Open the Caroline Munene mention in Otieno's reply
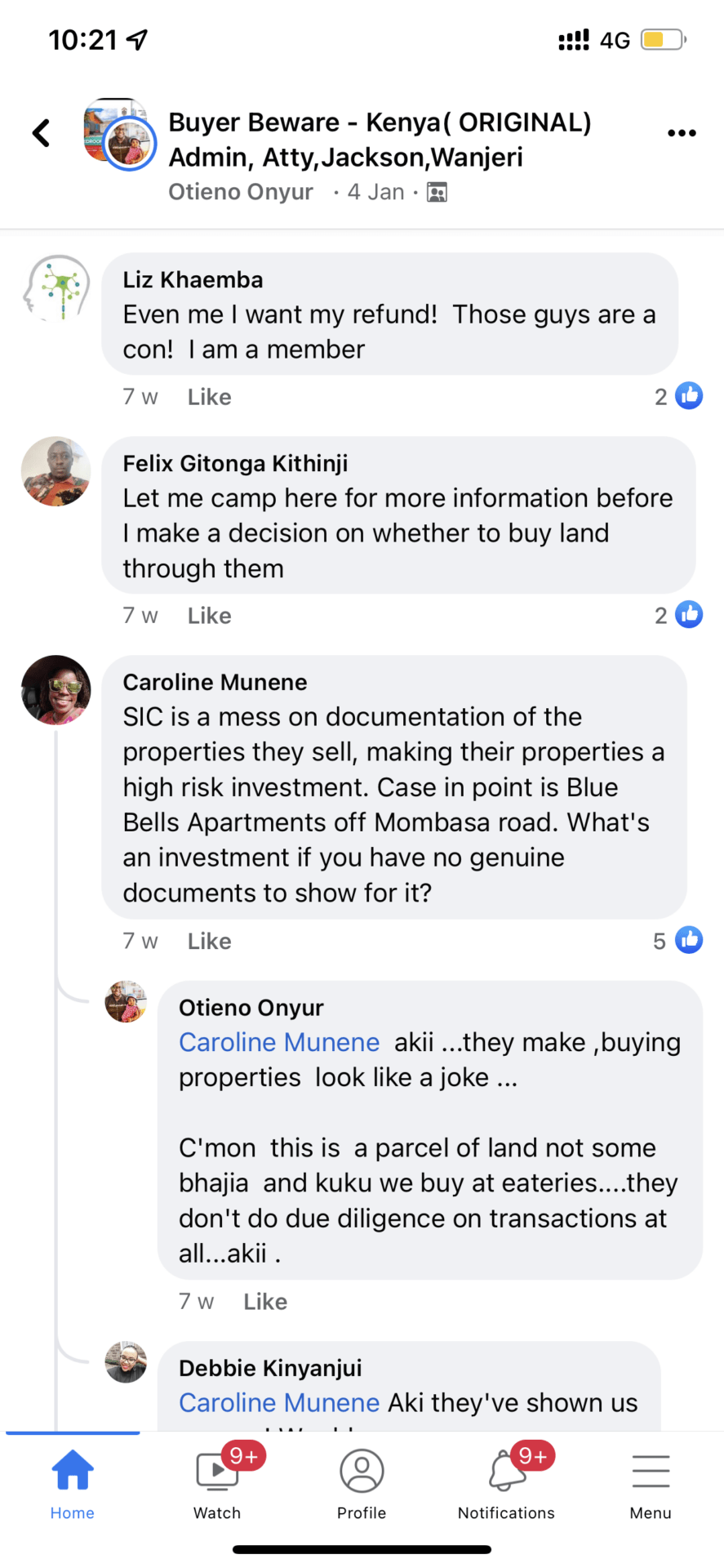 [279, 1042]
